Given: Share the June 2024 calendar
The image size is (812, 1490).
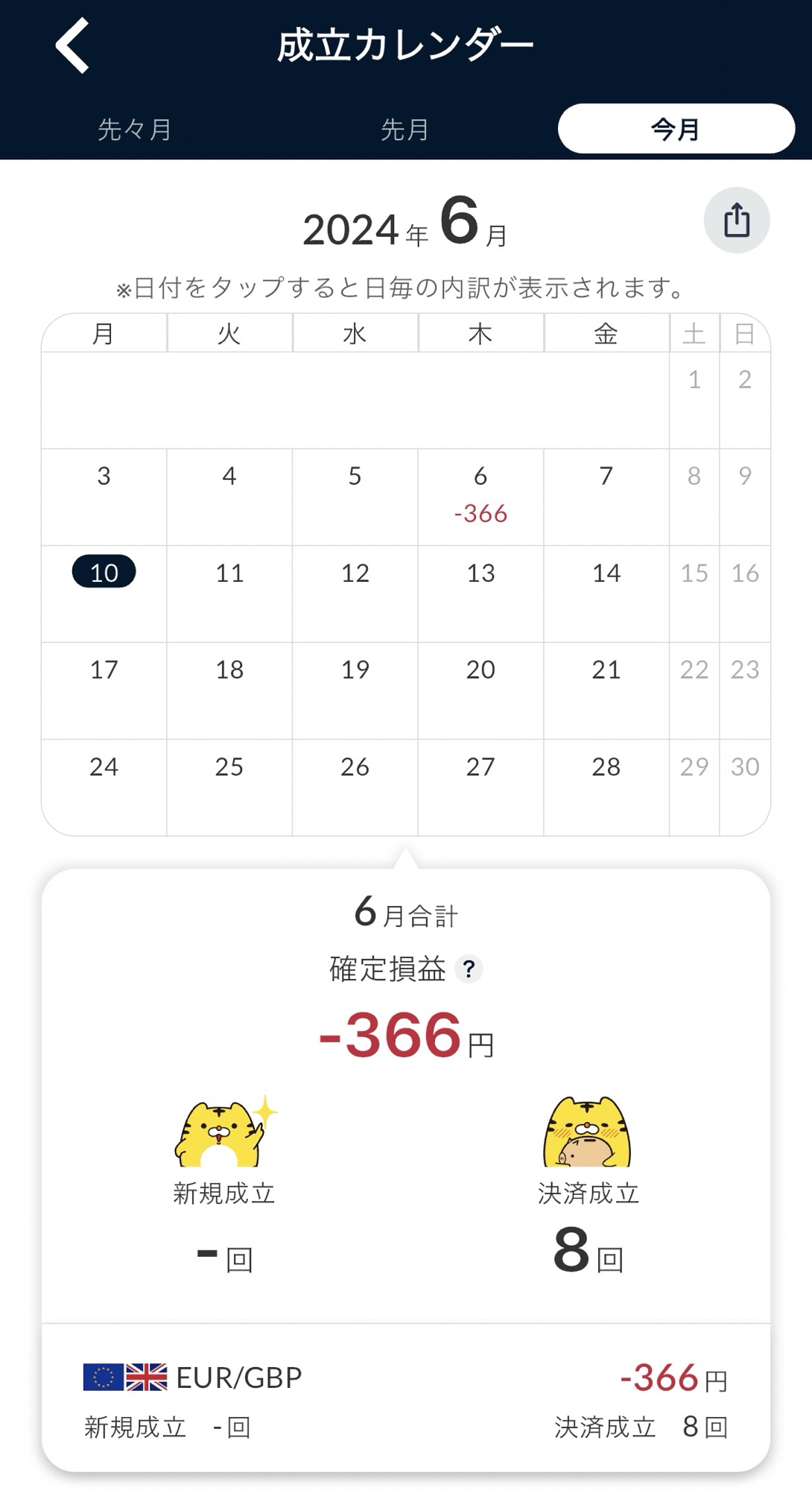Looking at the screenshot, I should 737,221.
